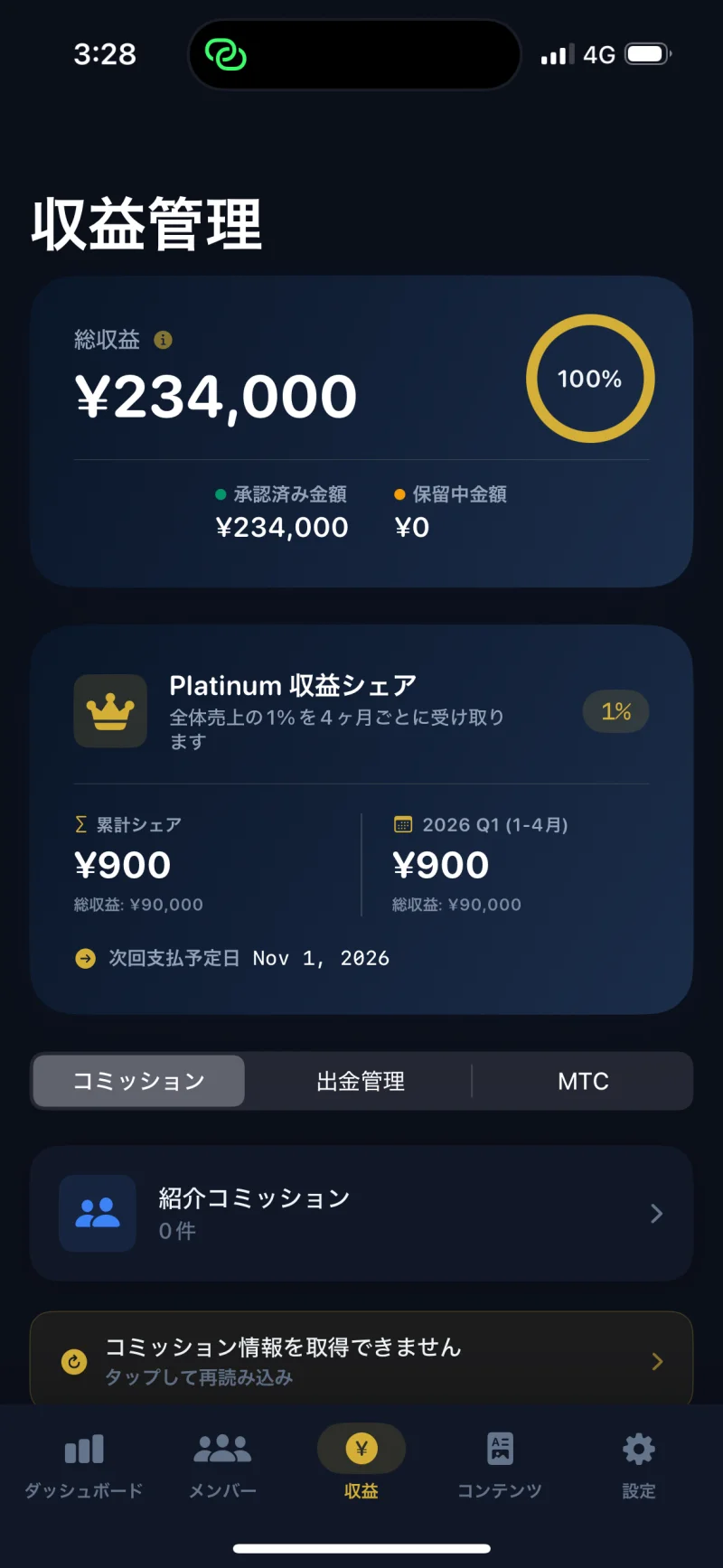
Task: Select the 収益 tab in bottom bar
Action: 361,1466
